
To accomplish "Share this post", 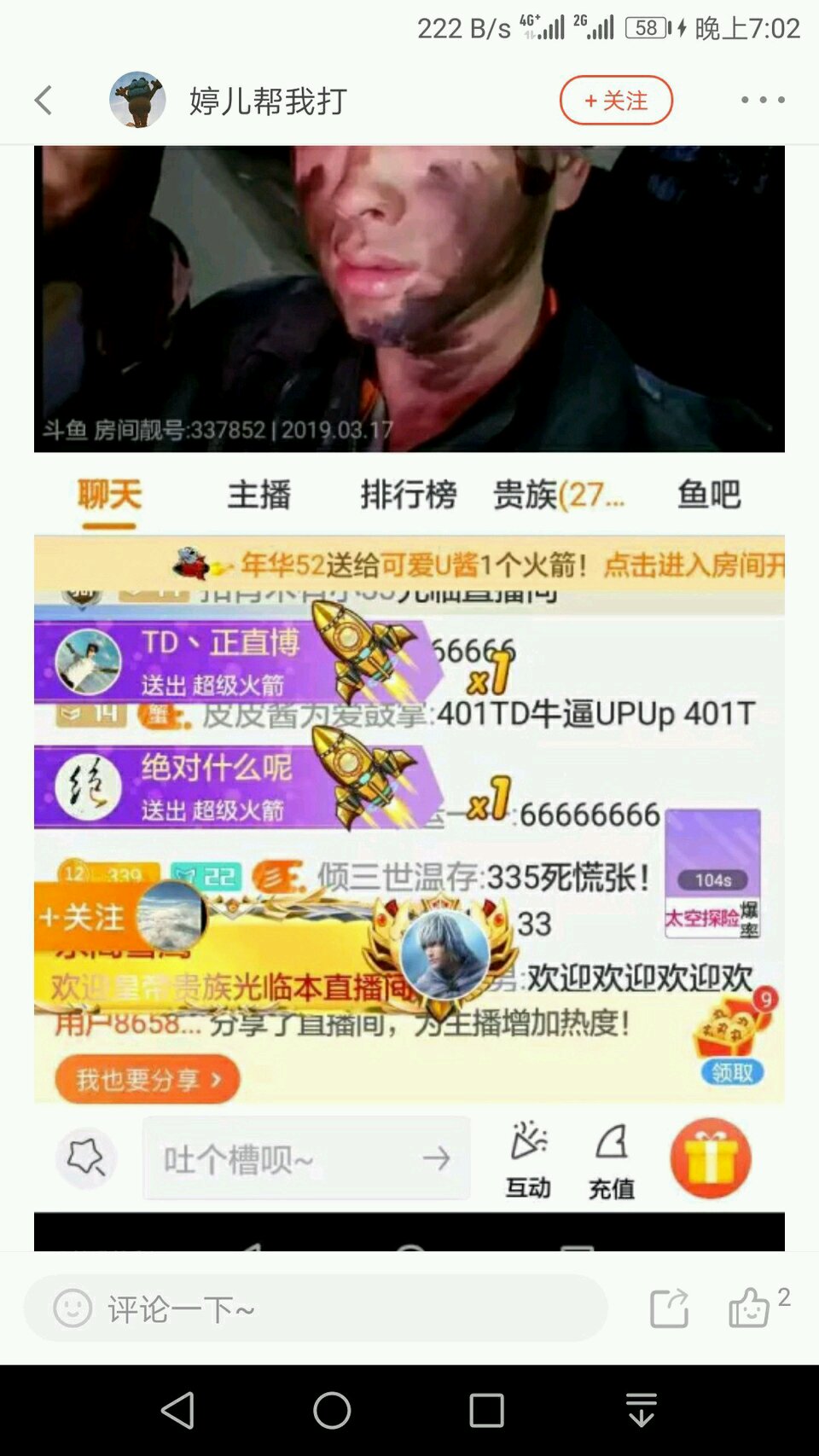I will tap(669, 1308).
